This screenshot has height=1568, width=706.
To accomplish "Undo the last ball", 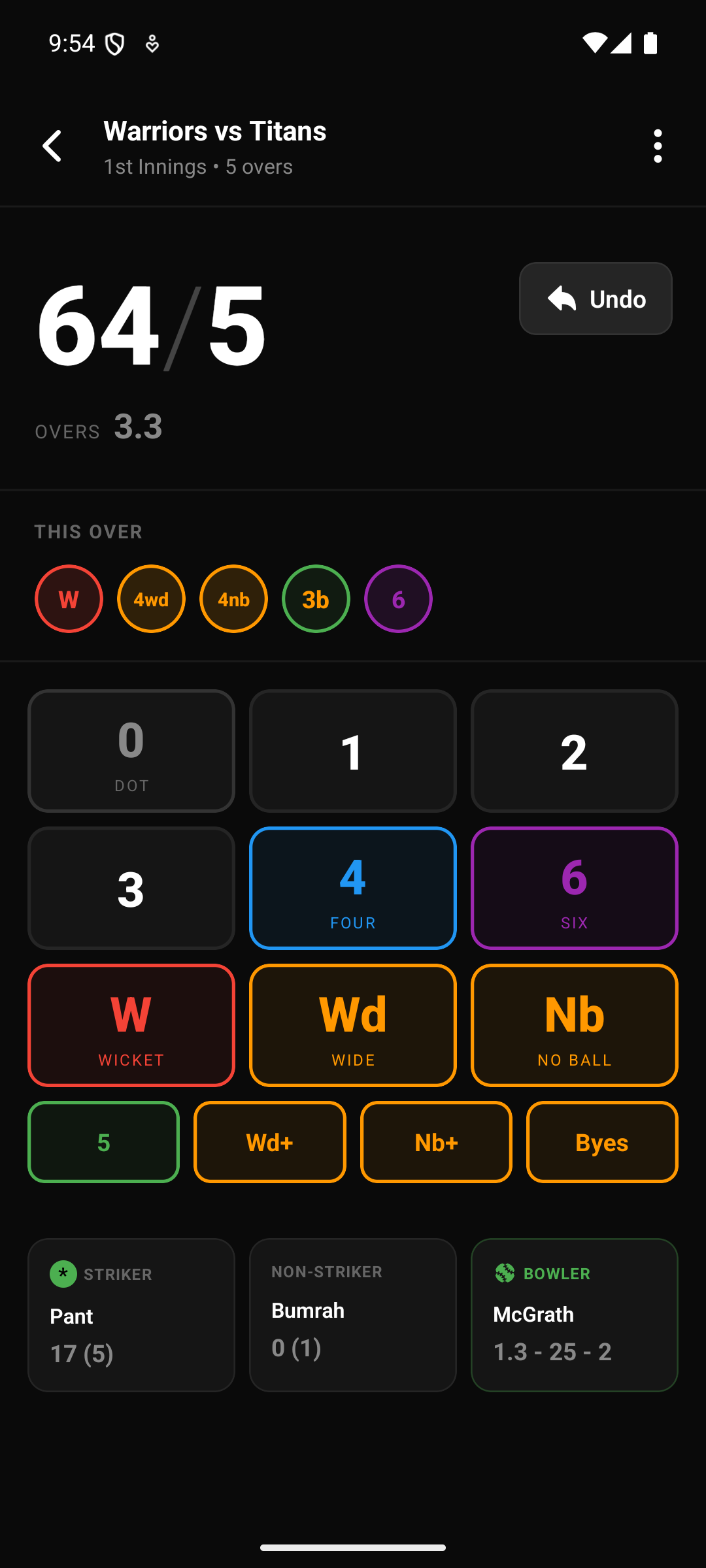I will point(596,299).
